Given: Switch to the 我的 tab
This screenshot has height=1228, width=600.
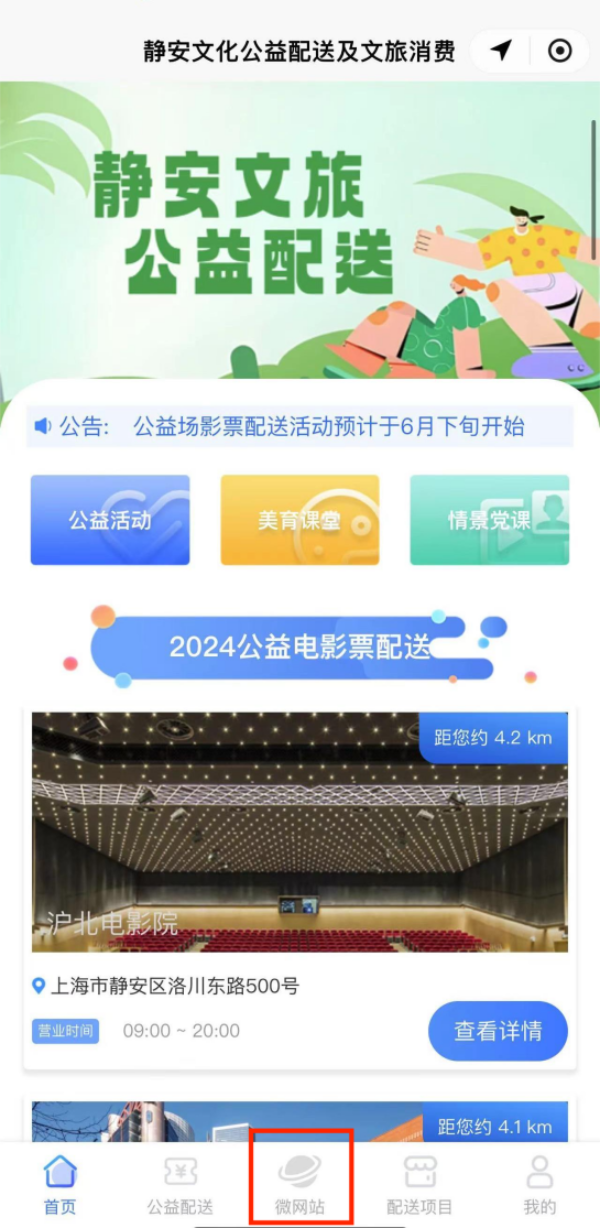Looking at the screenshot, I should 540,1185.
